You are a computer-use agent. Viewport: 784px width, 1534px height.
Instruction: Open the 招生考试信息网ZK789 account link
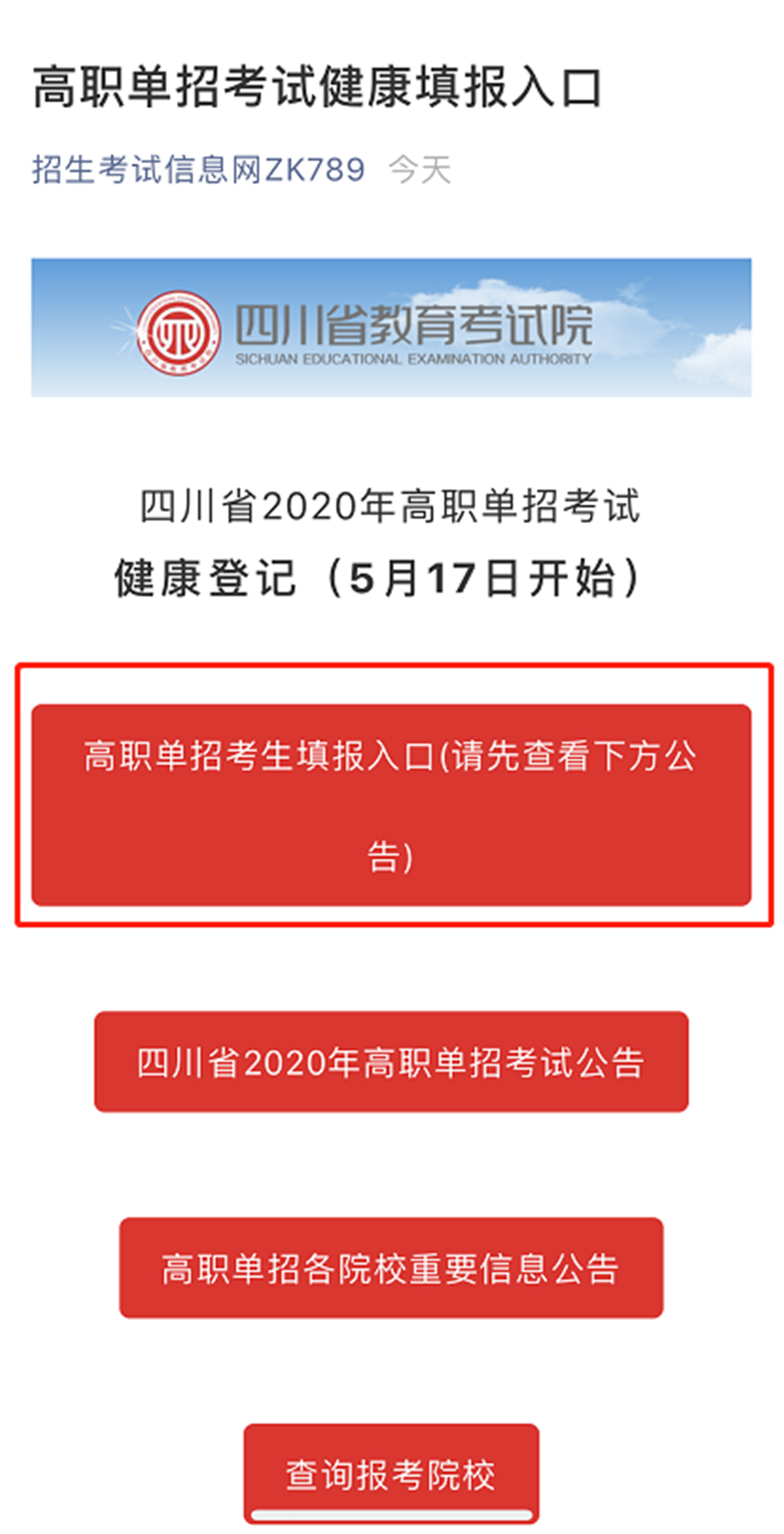tap(198, 170)
